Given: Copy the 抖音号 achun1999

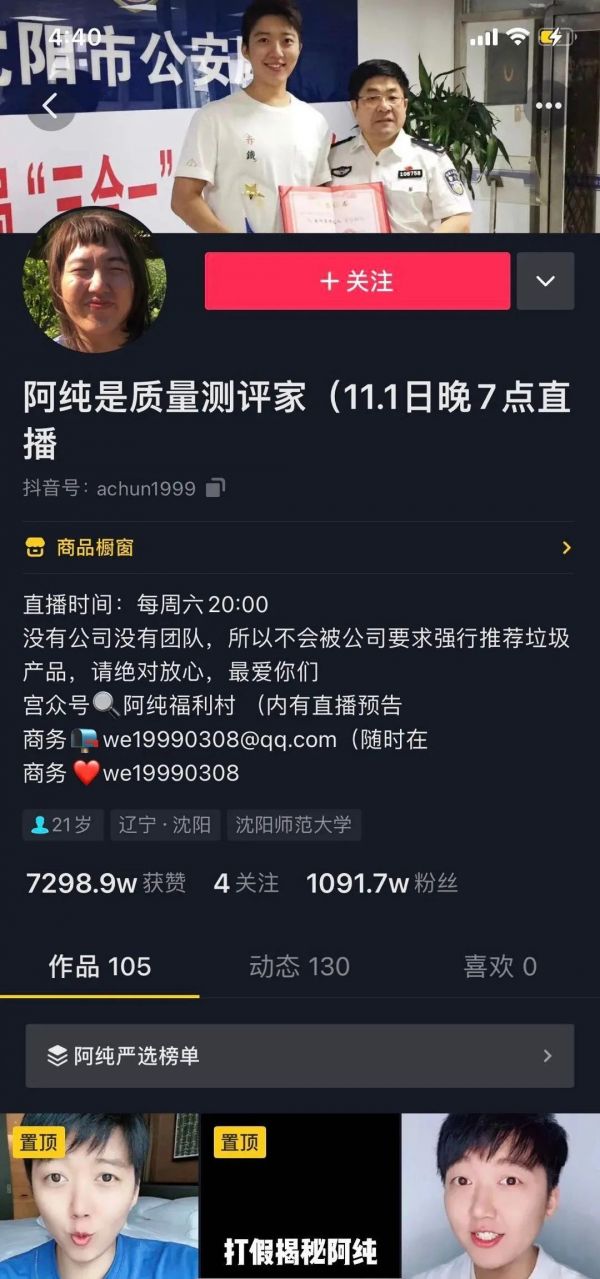Looking at the screenshot, I should [x=215, y=488].
